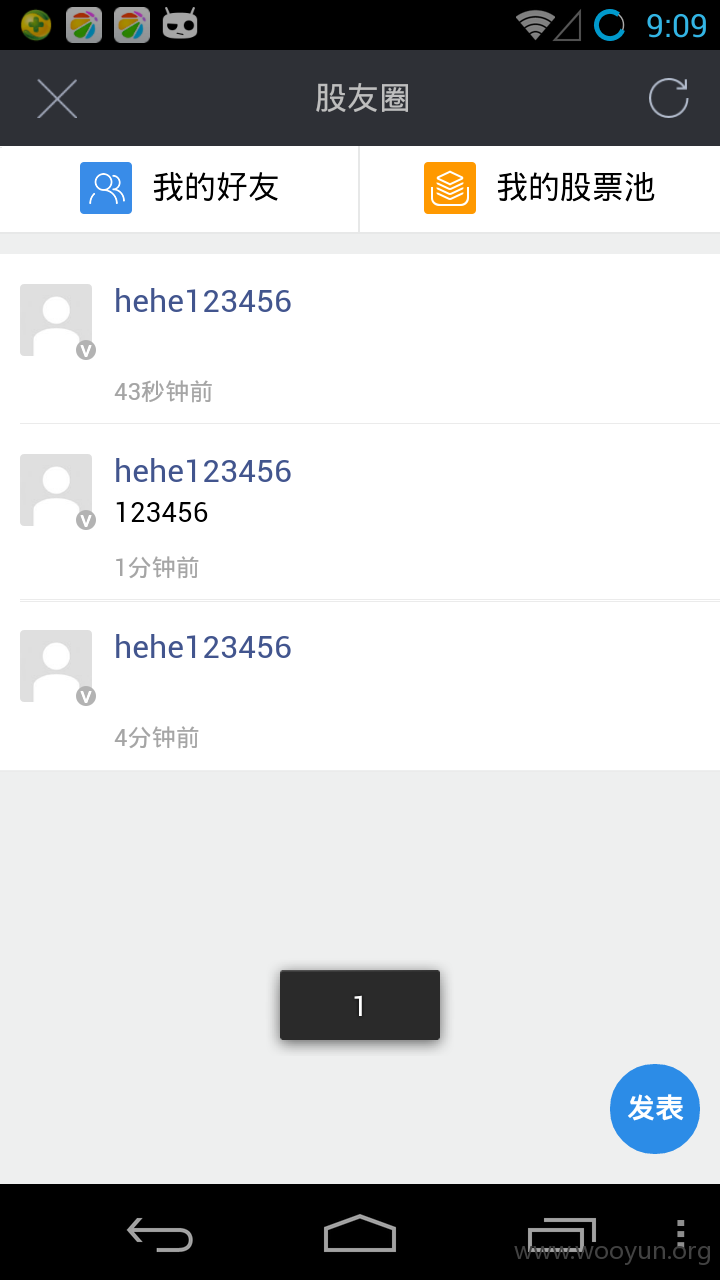Open 我的股票池 stock pool

point(540,188)
